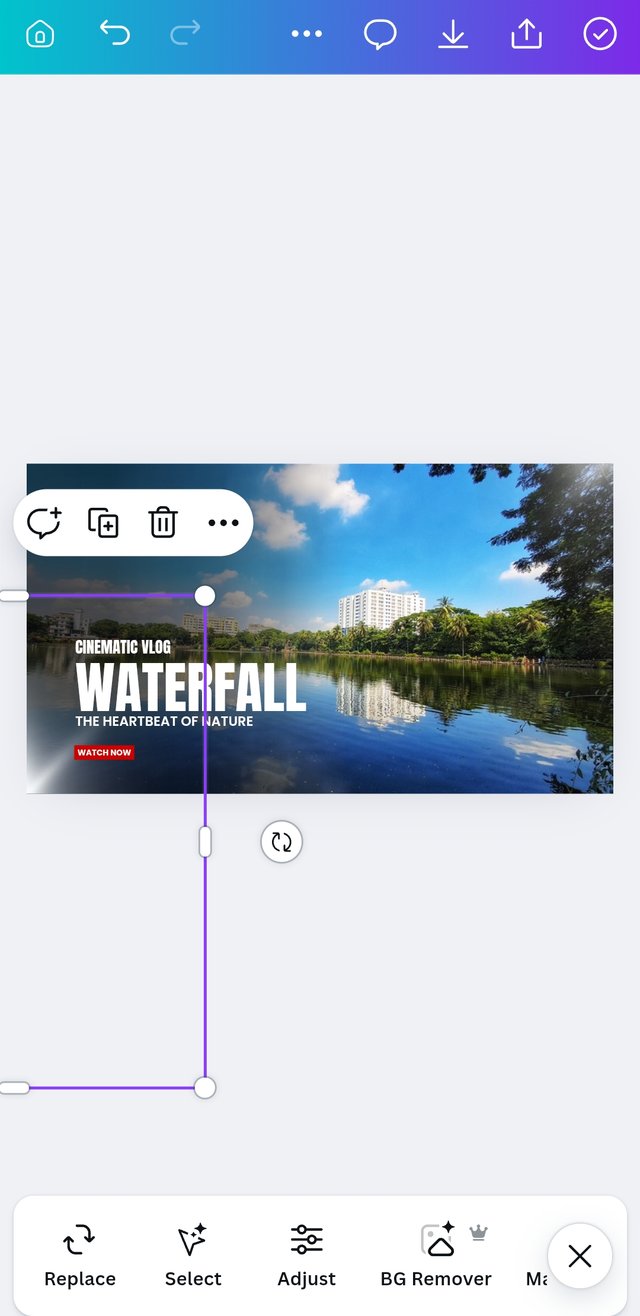The width and height of the screenshot is (640, 1316).
Task: Add a comment to the selected element
Action: [x=44, y=522]
